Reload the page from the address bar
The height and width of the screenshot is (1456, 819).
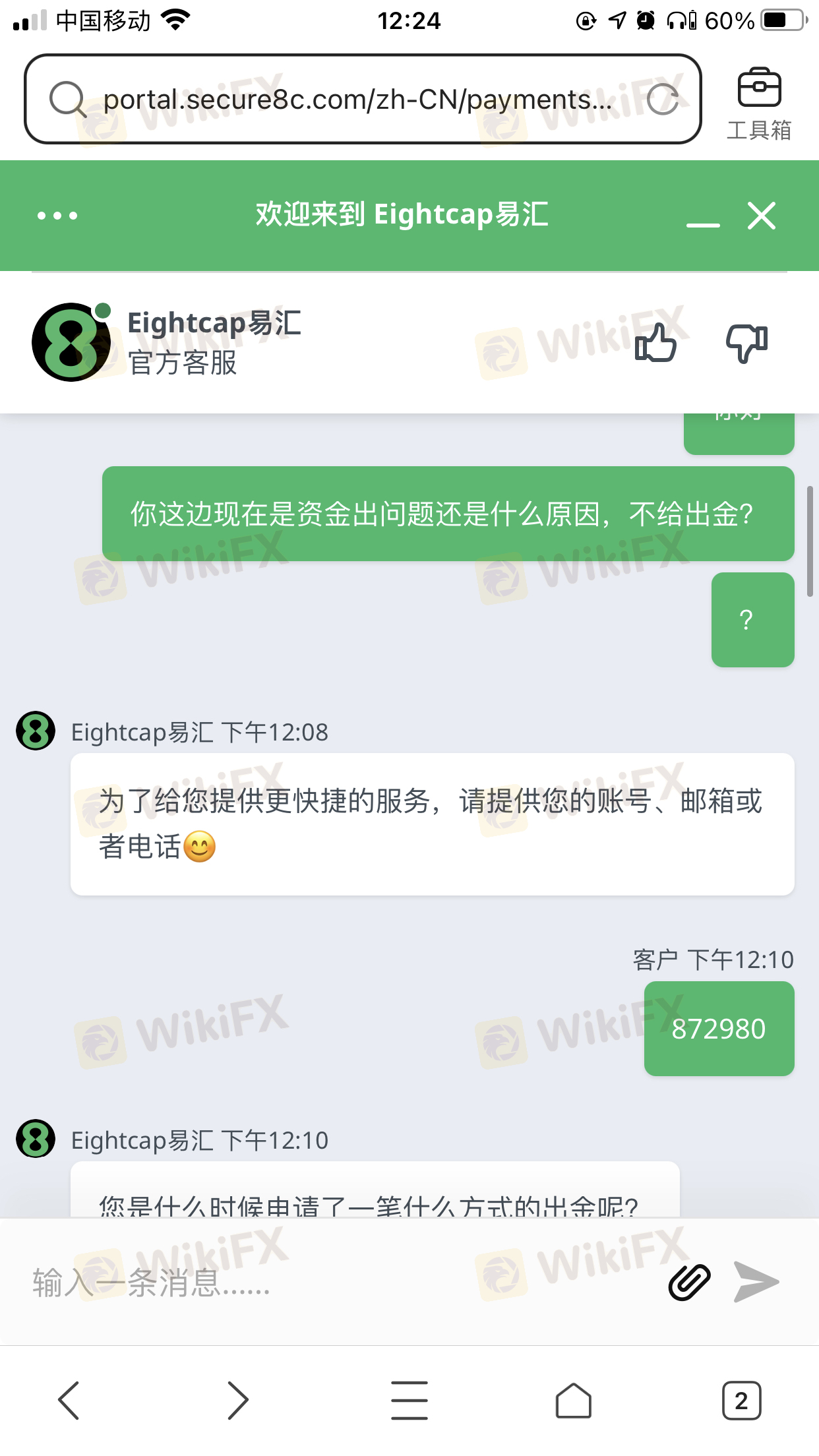[662, 100]
